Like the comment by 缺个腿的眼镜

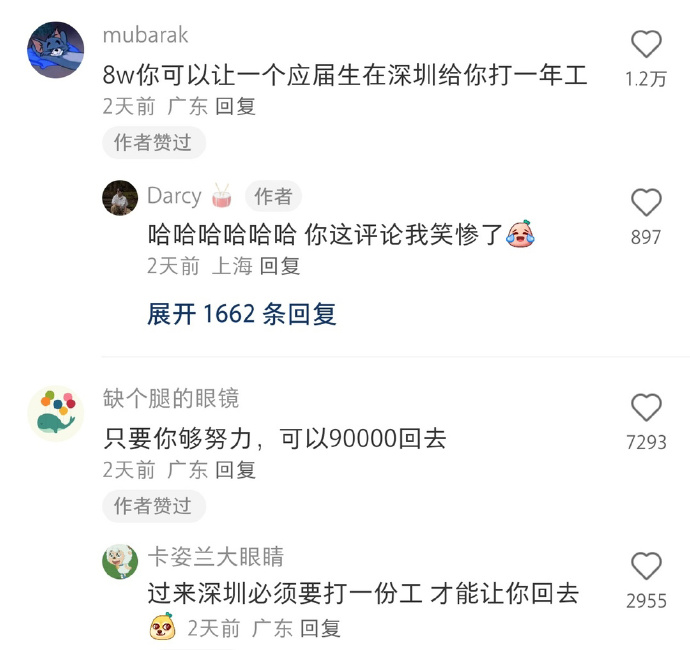coord(646,407)
